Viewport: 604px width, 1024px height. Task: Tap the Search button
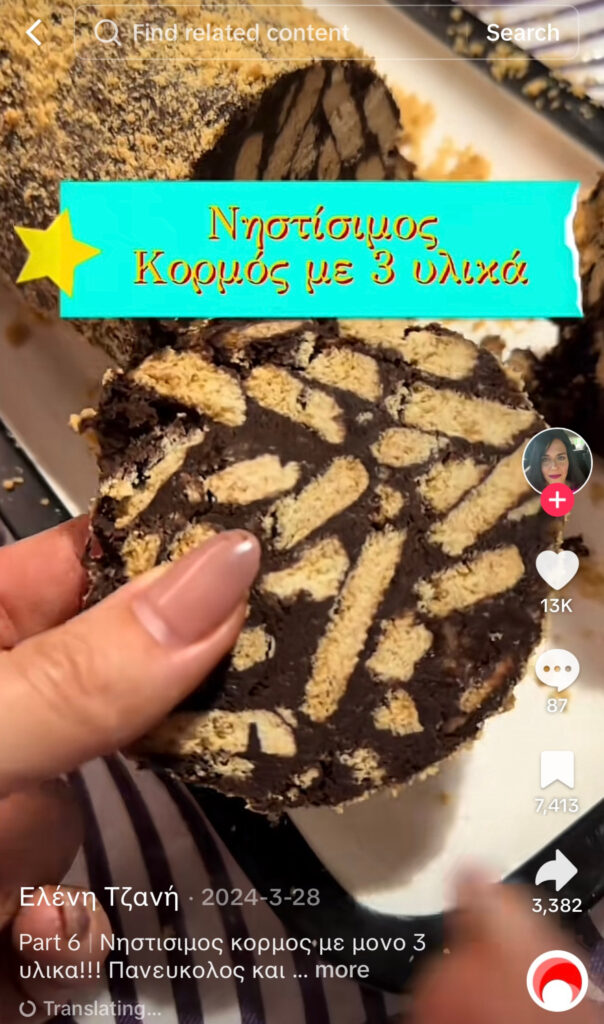coord(522,33)
